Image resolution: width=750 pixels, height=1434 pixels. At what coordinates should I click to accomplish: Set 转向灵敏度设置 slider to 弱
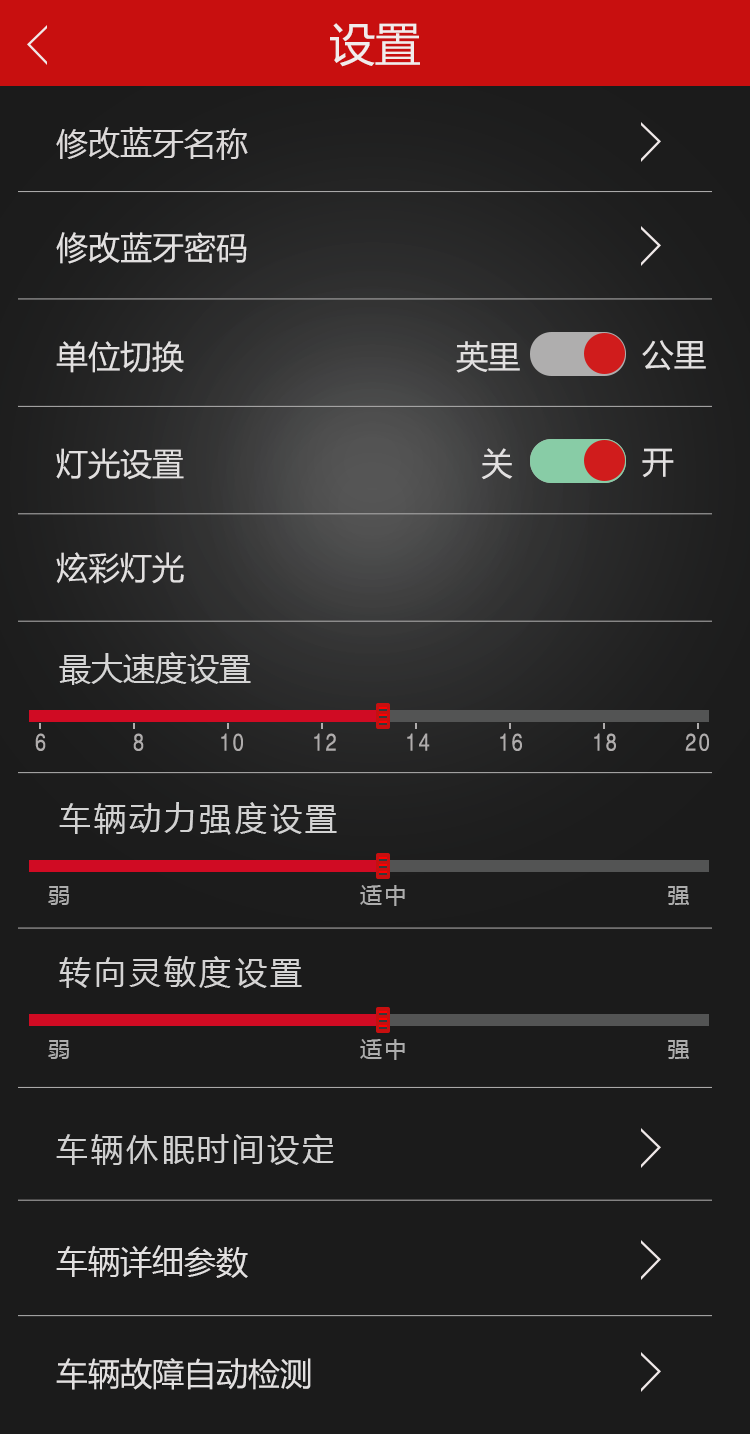pyautogui.click(x=33, y=1020)
